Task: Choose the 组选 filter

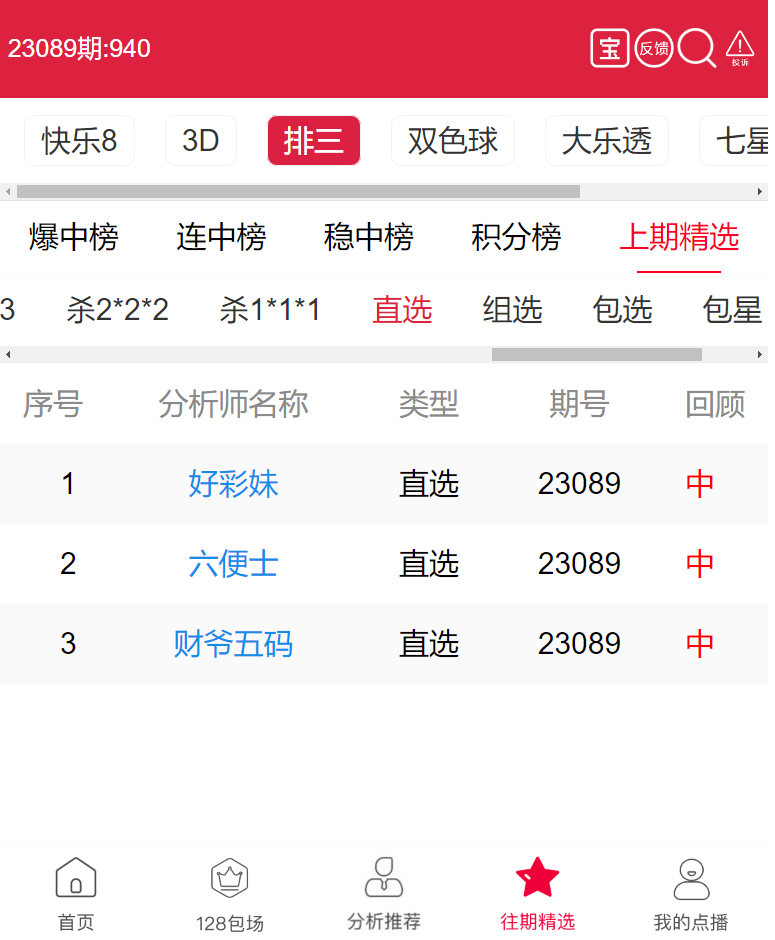Action: pyautogui.click(x=512, y=310)
